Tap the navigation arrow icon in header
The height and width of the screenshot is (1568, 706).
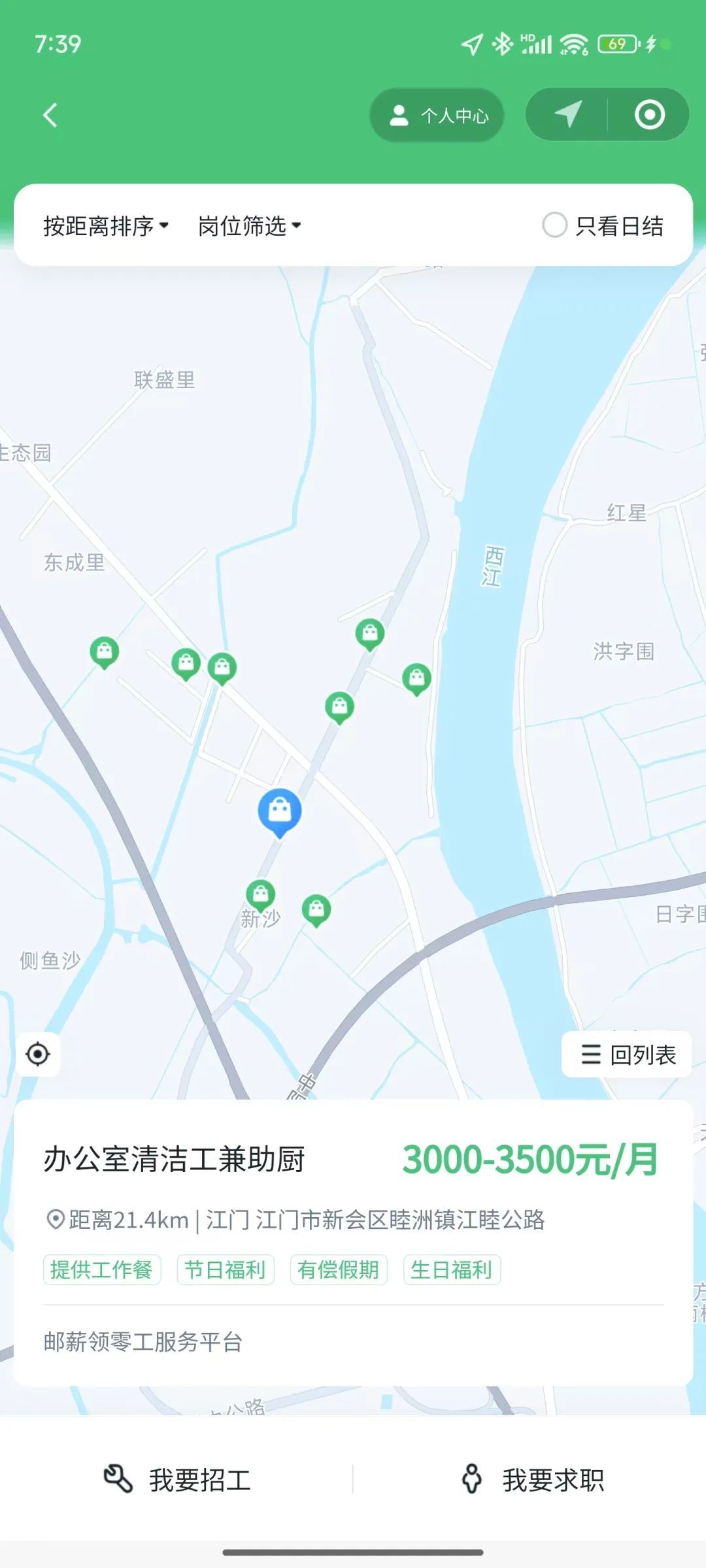(x=567, y=115)
